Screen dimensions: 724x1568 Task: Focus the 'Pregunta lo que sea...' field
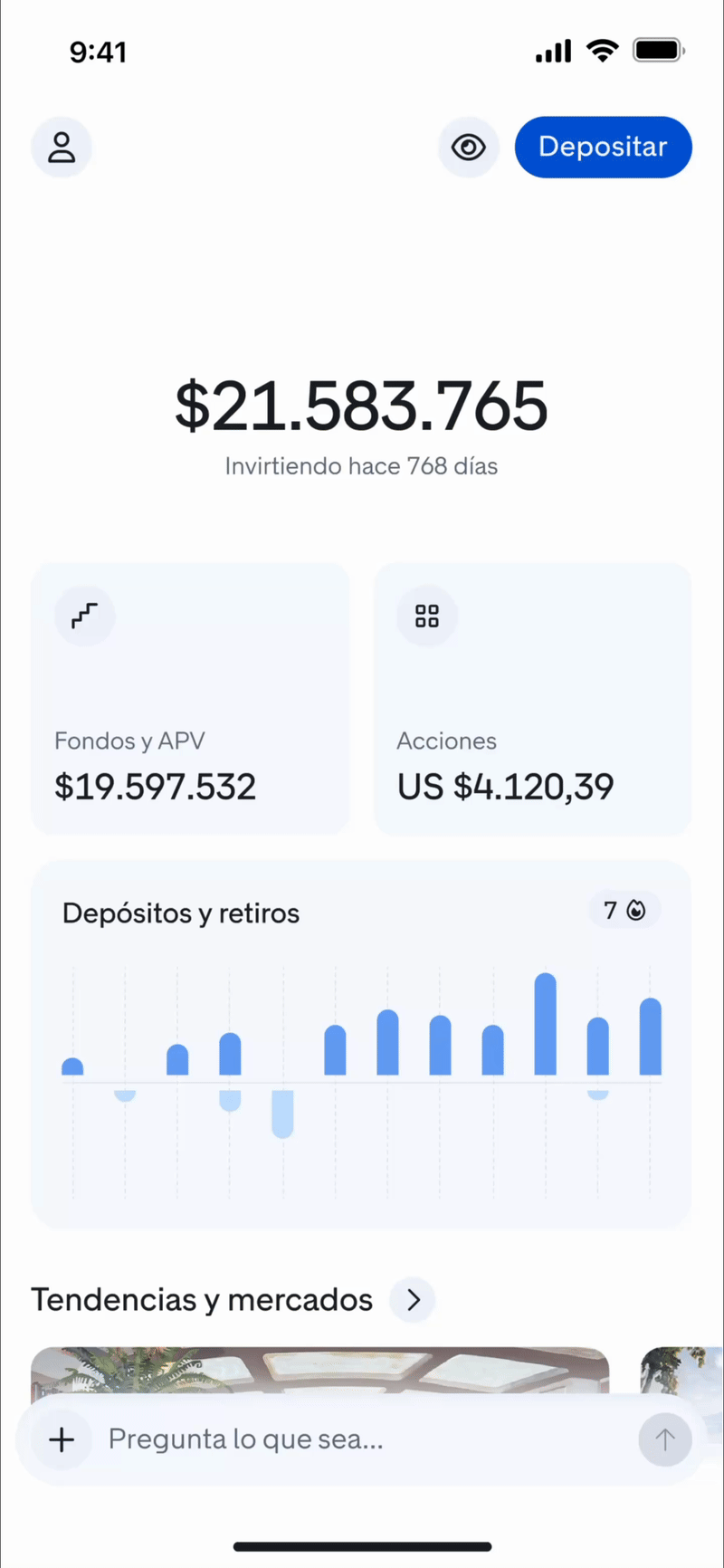[362, 1439]
